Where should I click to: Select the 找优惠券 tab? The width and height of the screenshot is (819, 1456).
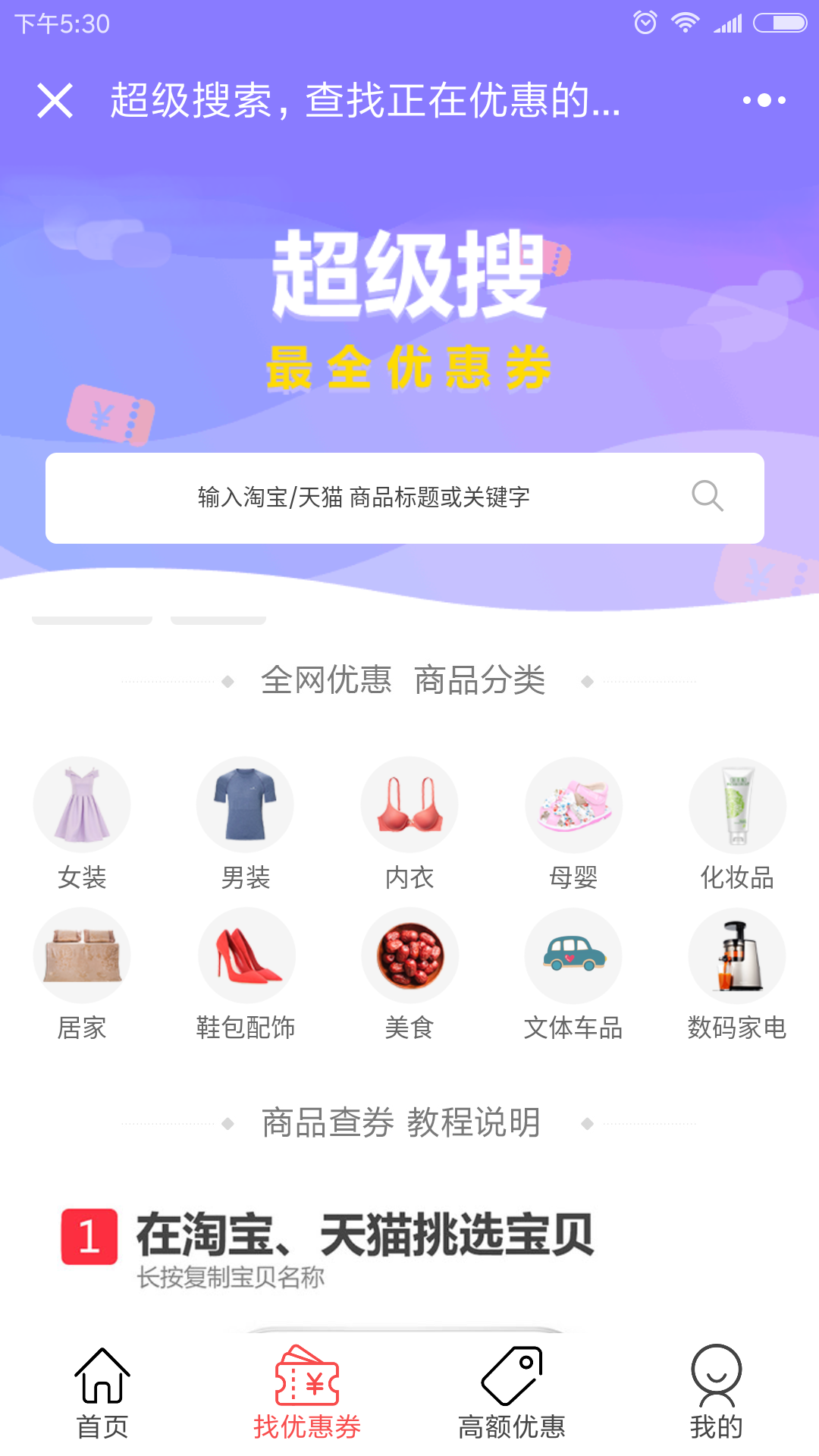click(x=307, y=1394)
